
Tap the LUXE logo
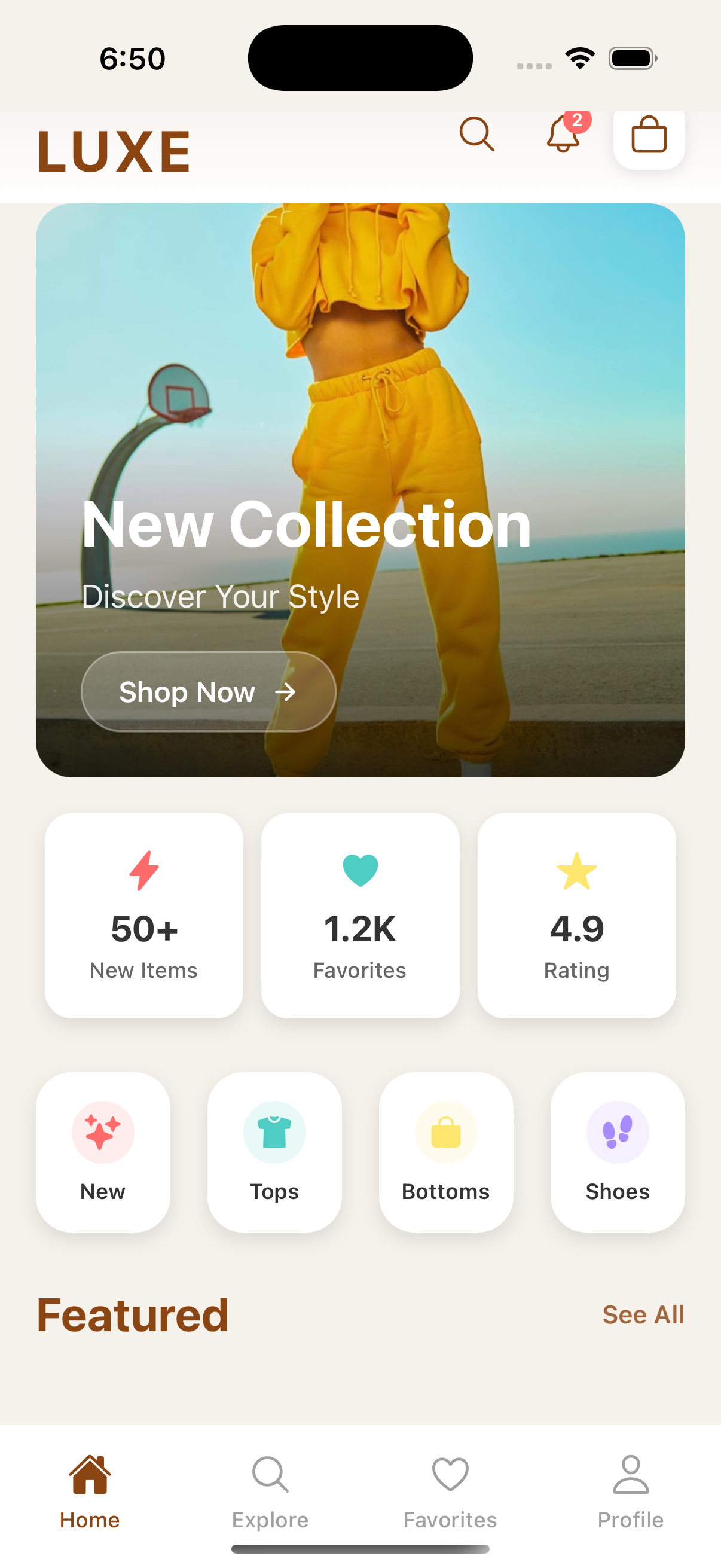[113, 150]
